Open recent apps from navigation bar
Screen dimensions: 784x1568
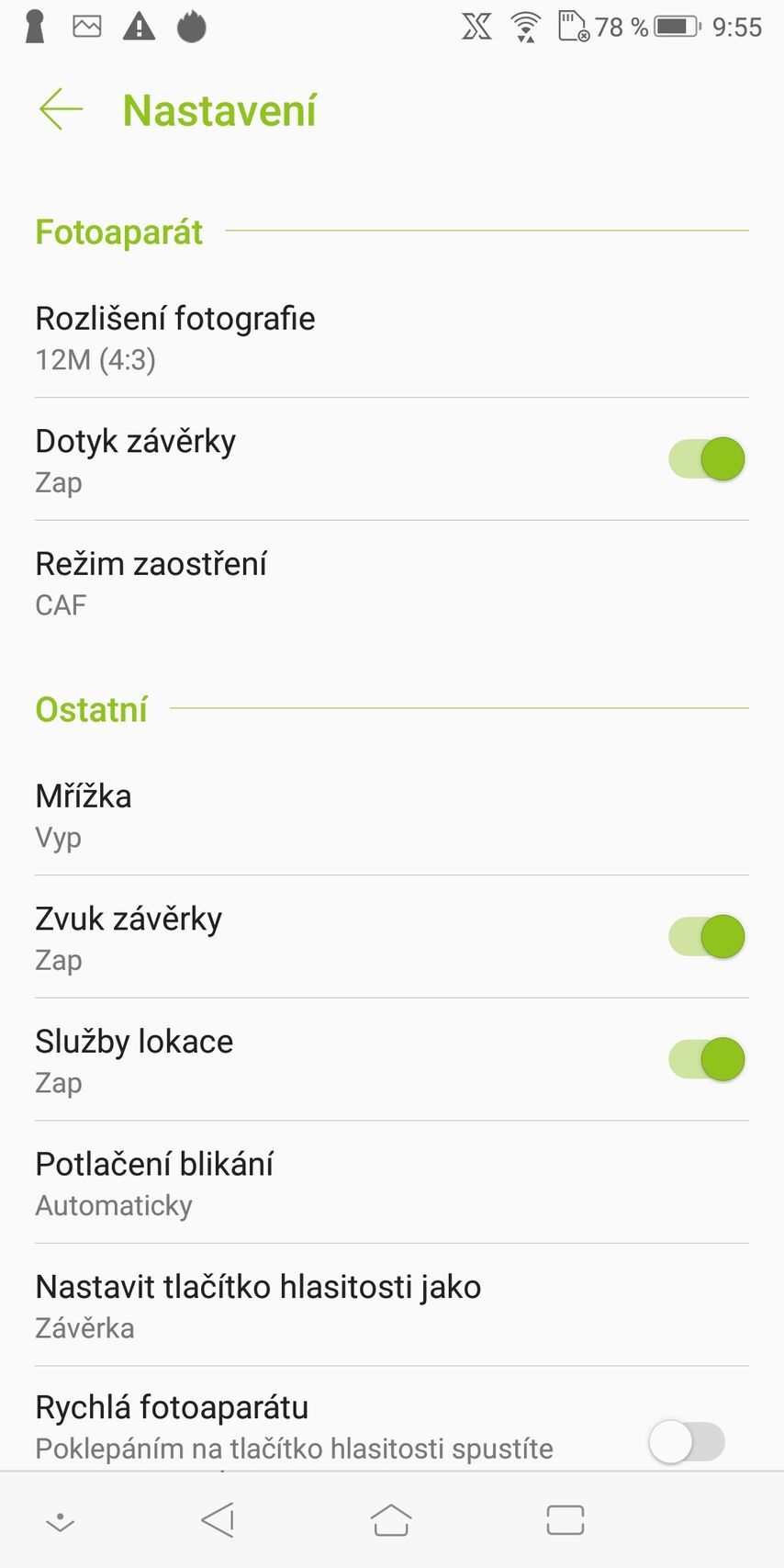pos(565,1520)
